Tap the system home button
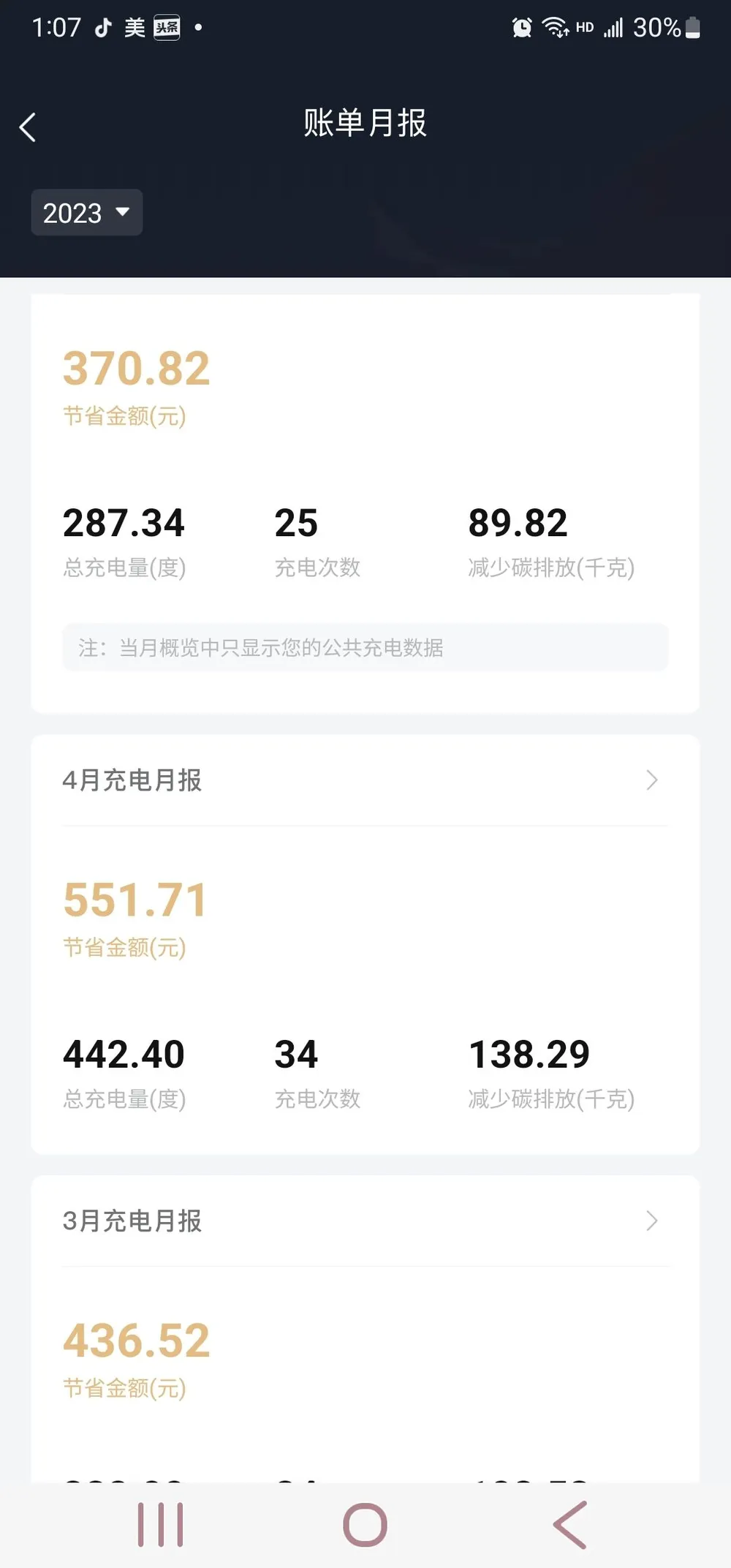 [365, 1525]
